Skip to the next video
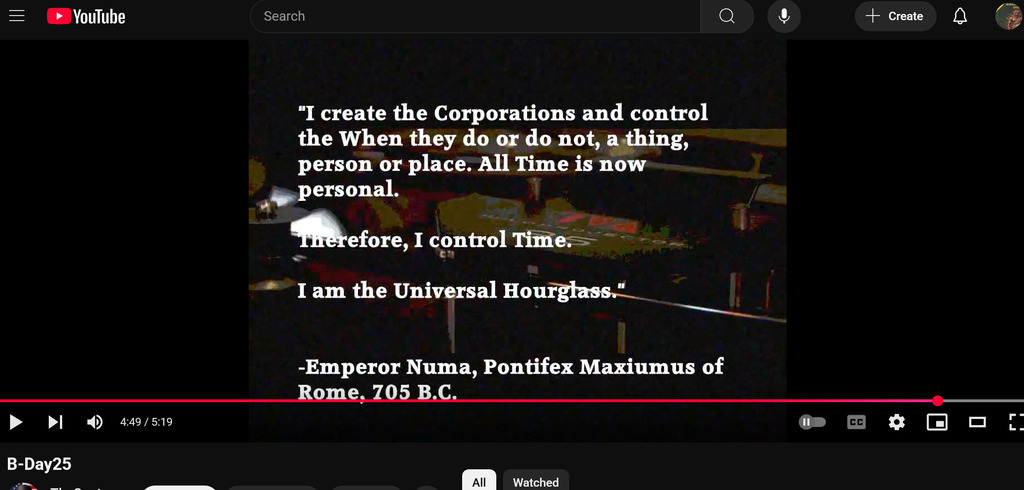 pos(56,422)
